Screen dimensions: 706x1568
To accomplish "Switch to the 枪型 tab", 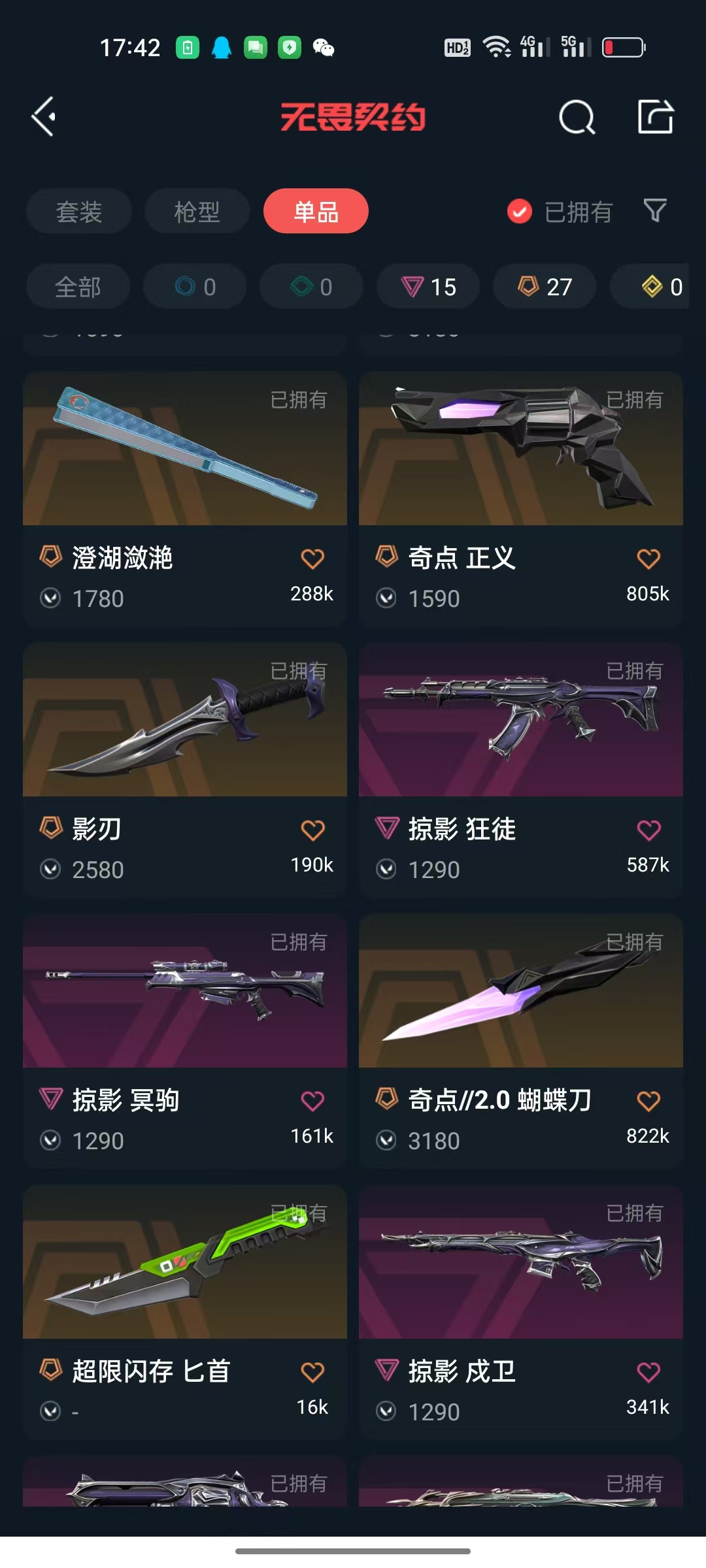I will (197, 211).
